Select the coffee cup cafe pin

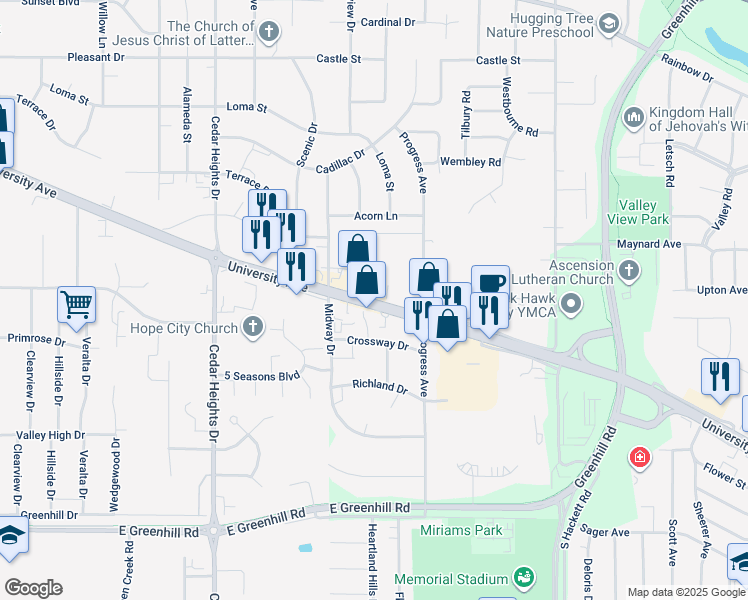pyautogui.click(x=490, y=283)
